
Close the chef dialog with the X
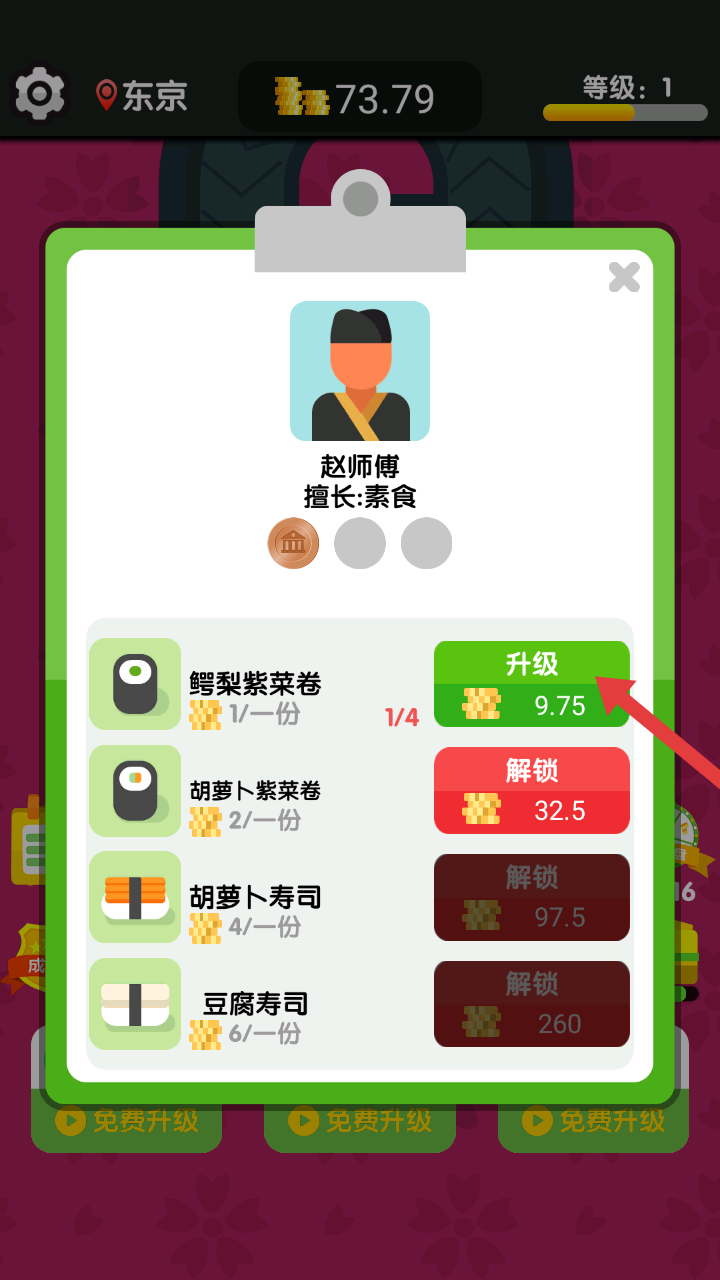point(624,277)
